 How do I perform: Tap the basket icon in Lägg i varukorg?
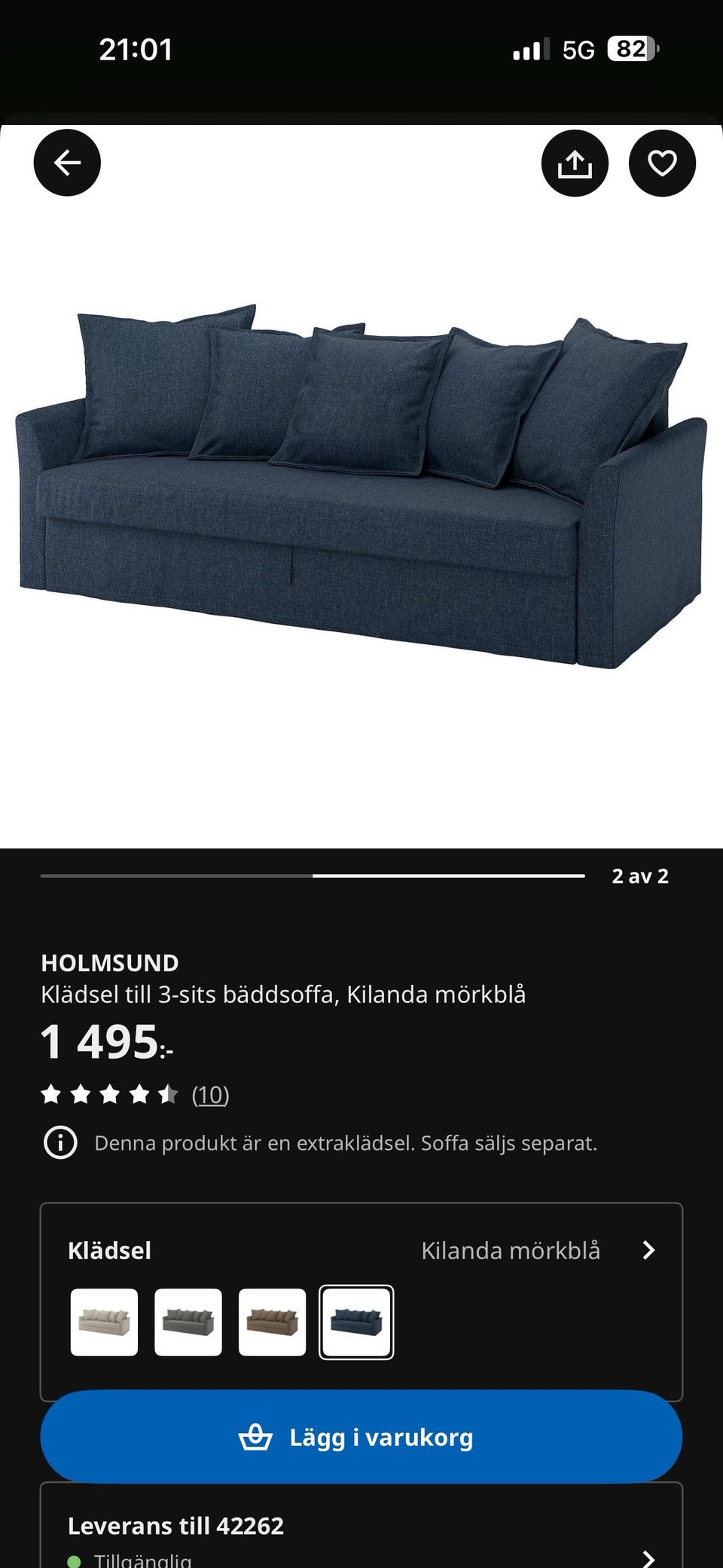click(256, 1436)
